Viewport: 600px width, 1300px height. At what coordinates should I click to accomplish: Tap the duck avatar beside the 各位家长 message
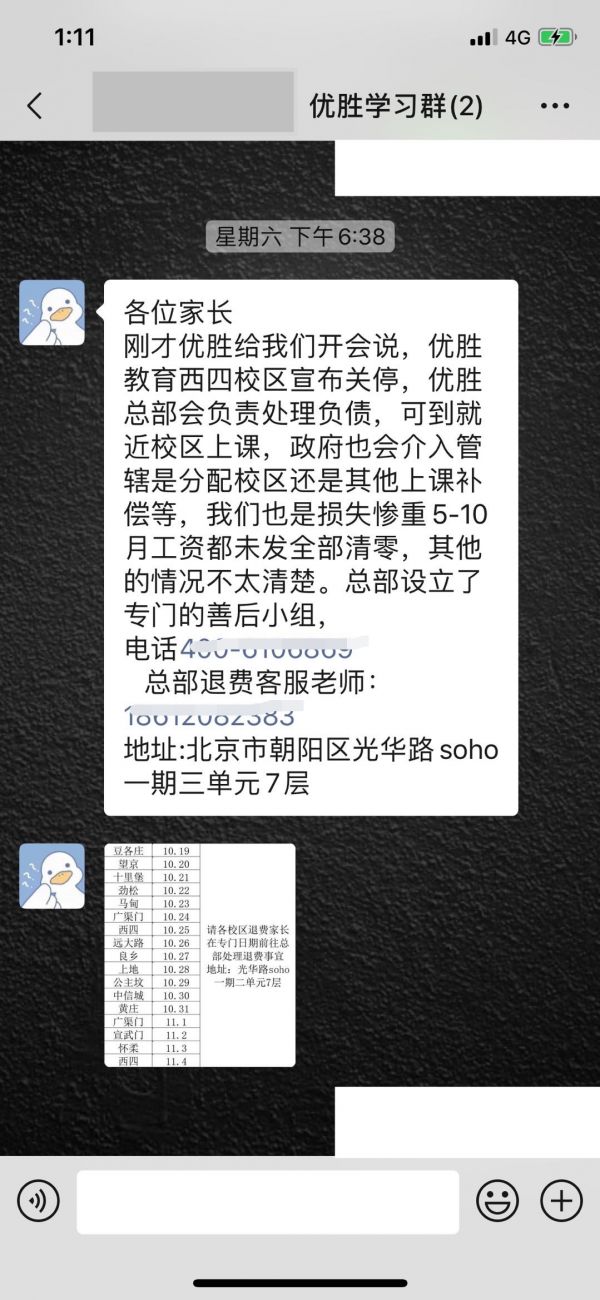point(52,313)
